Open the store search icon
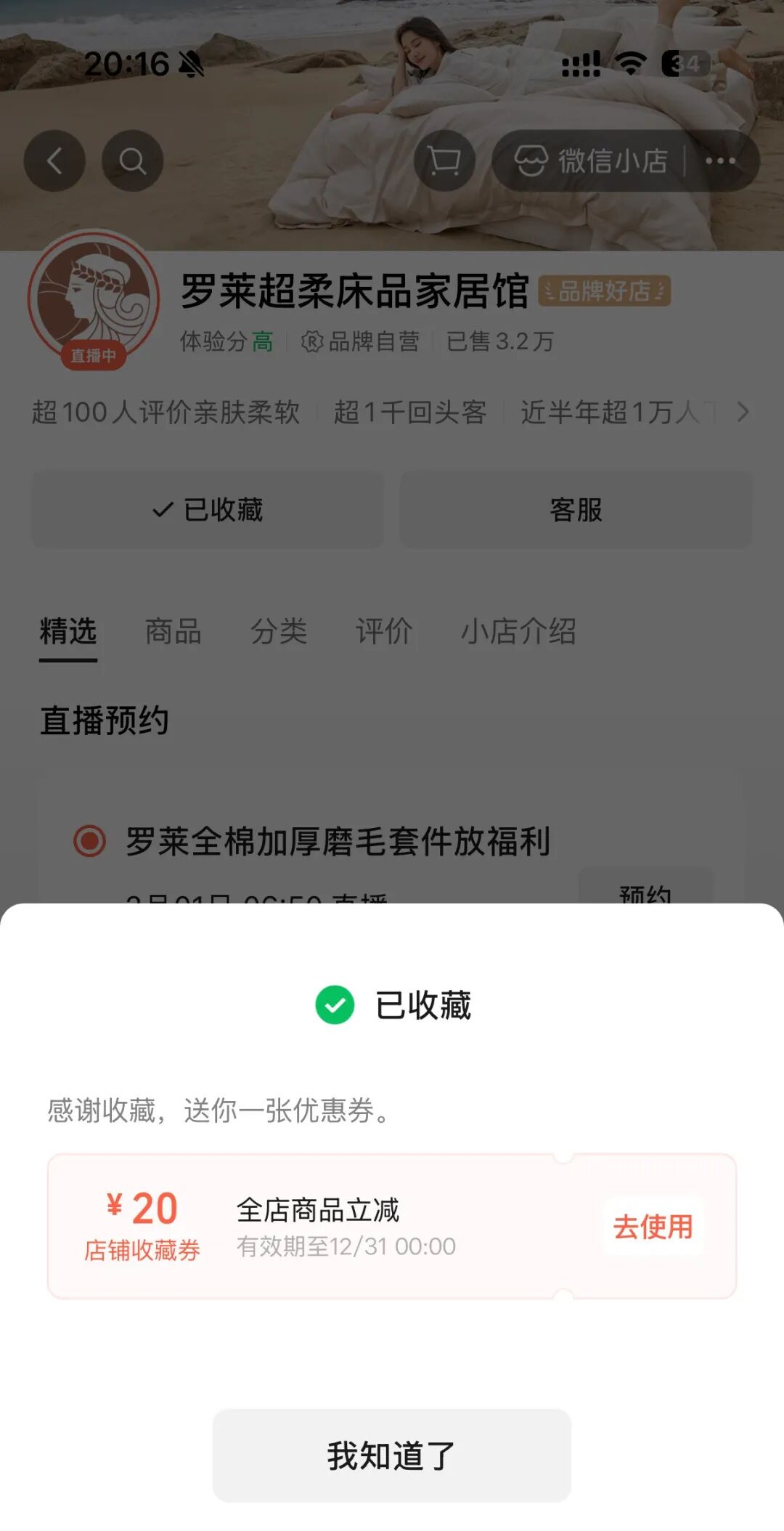Image resolution: width=784 pixels, height=1531 pixels. click(132, 161)
